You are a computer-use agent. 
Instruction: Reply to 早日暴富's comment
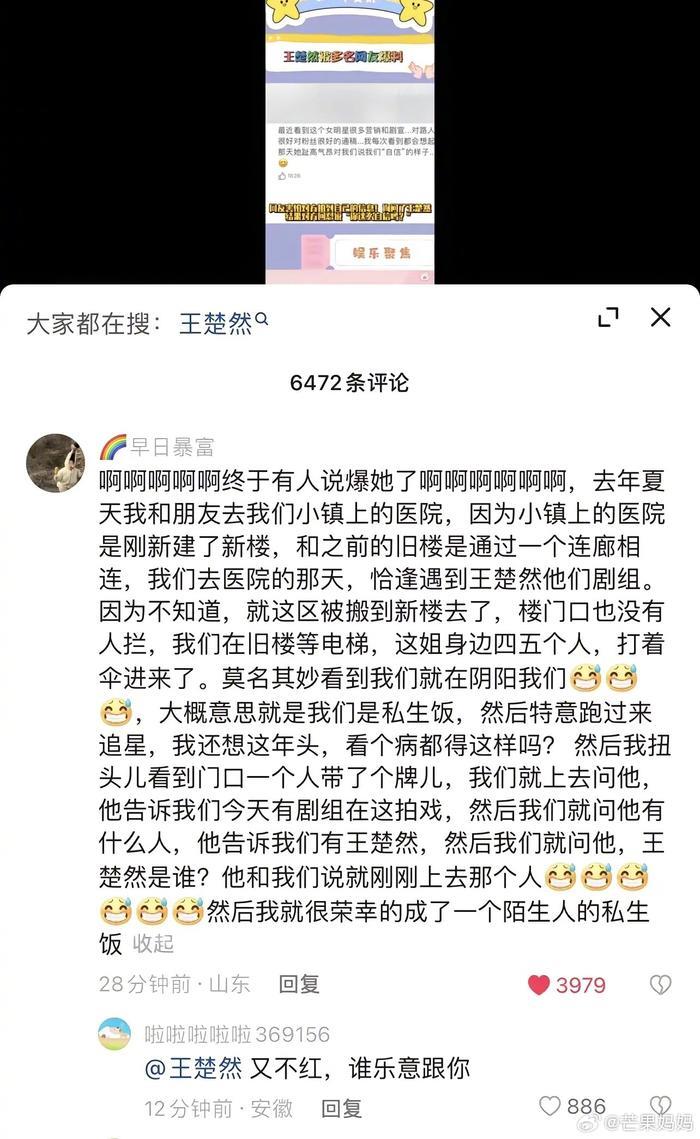[x=298, y=985]
